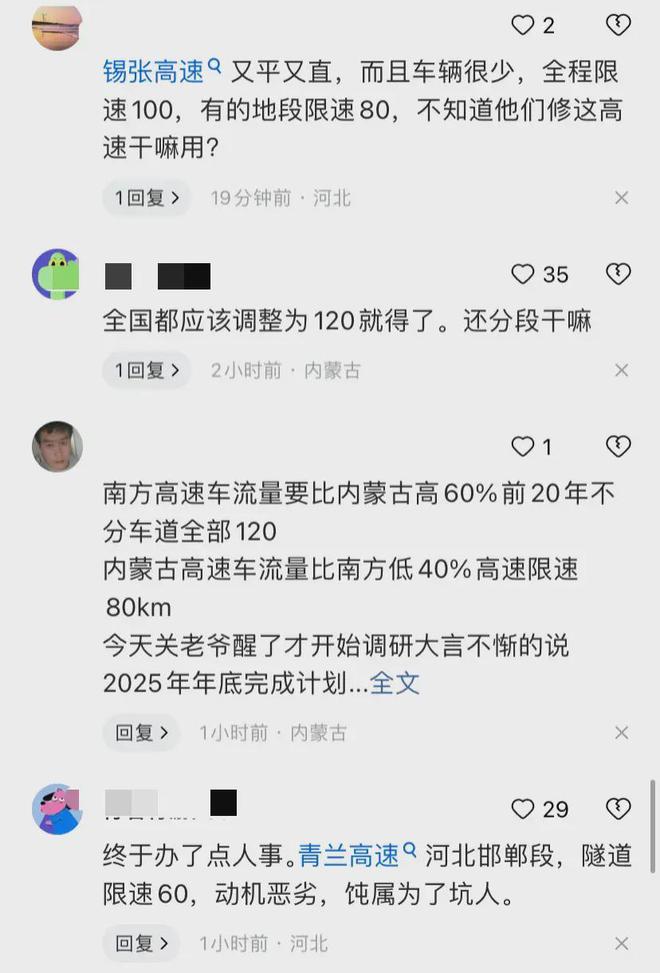The height and width of the screenshot is (973, 660).
Task: Open the green dinosaur avatar's profile
Action: [57, 274]
